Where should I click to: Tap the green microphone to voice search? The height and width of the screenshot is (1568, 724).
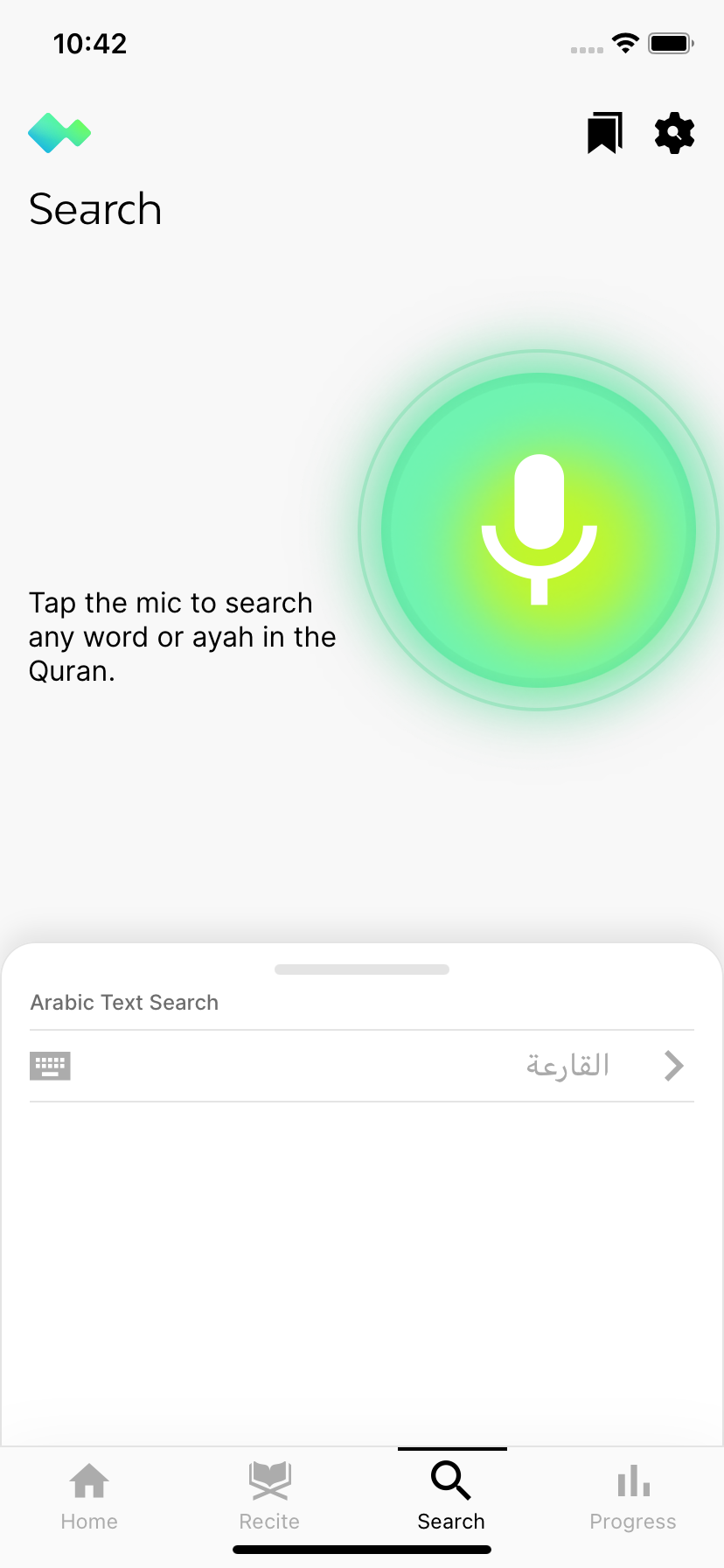(539, 530)
